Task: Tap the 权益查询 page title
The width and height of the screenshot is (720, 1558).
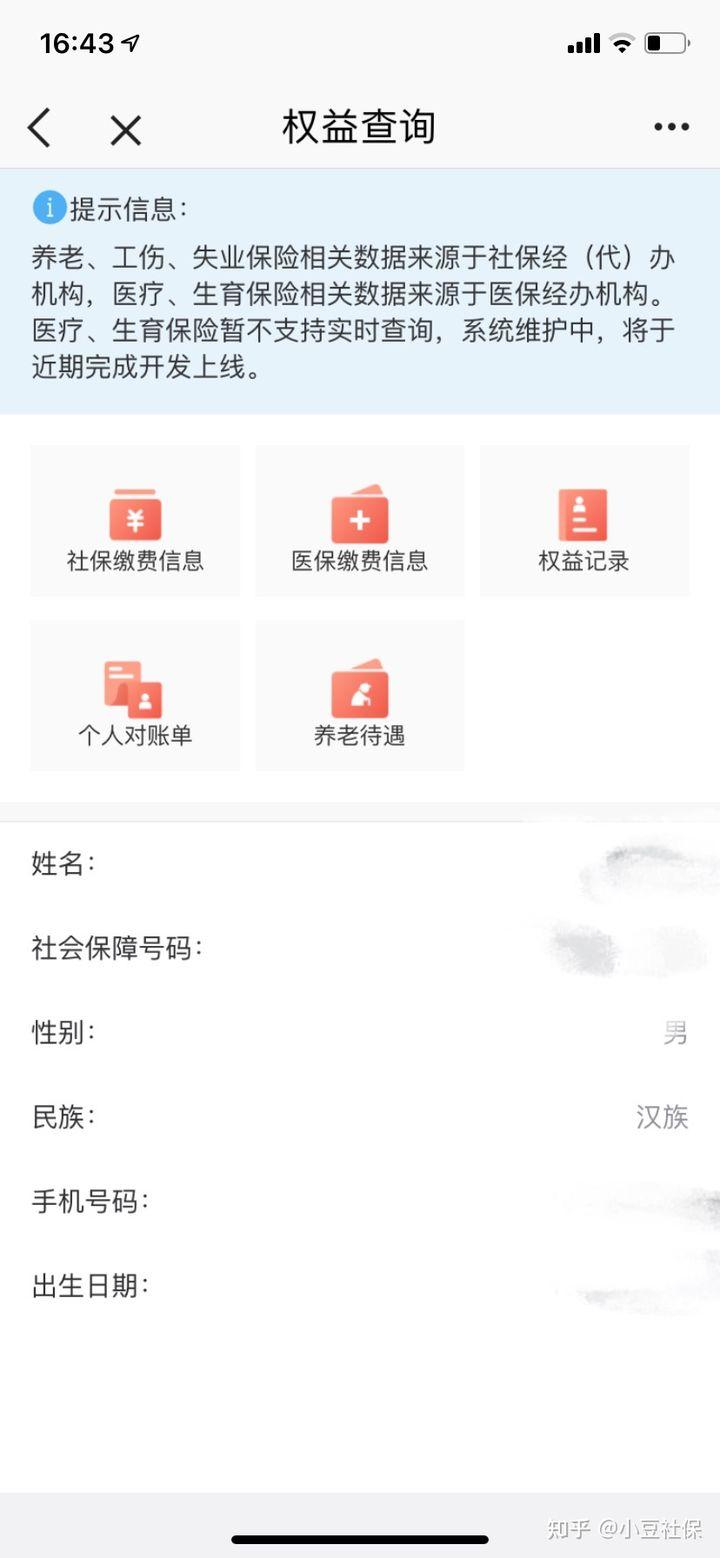Action: (x=358, y=125)
